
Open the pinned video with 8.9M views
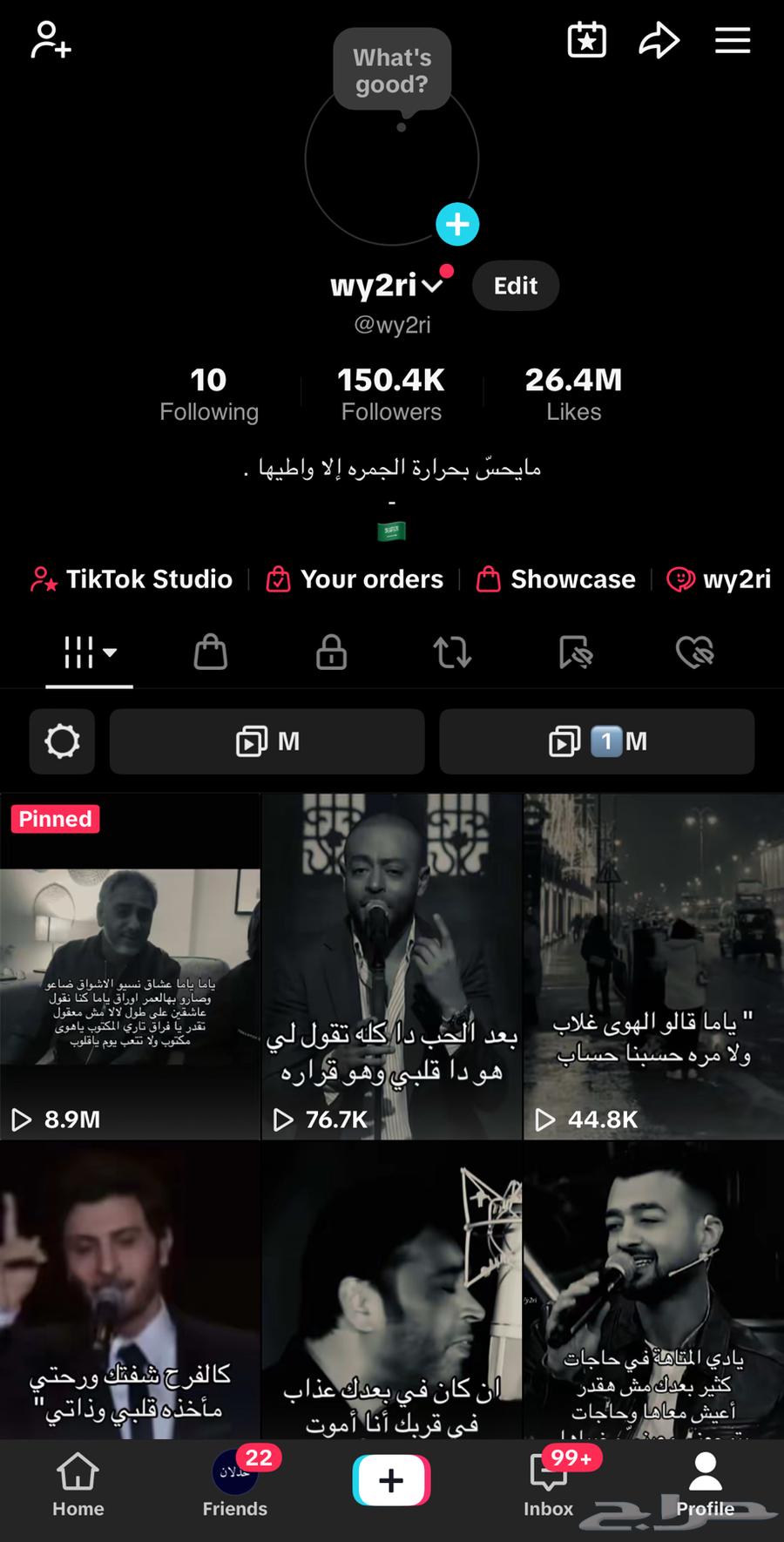point(130,967)
